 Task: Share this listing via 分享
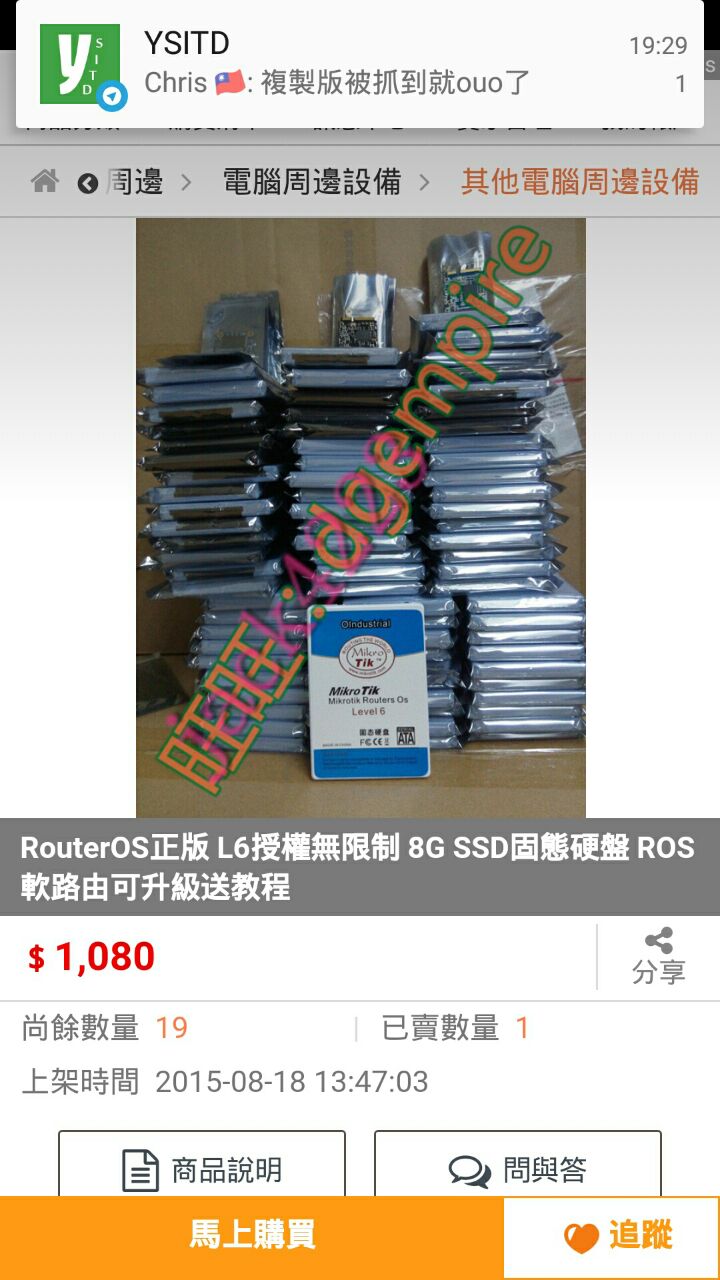[658, 957]
